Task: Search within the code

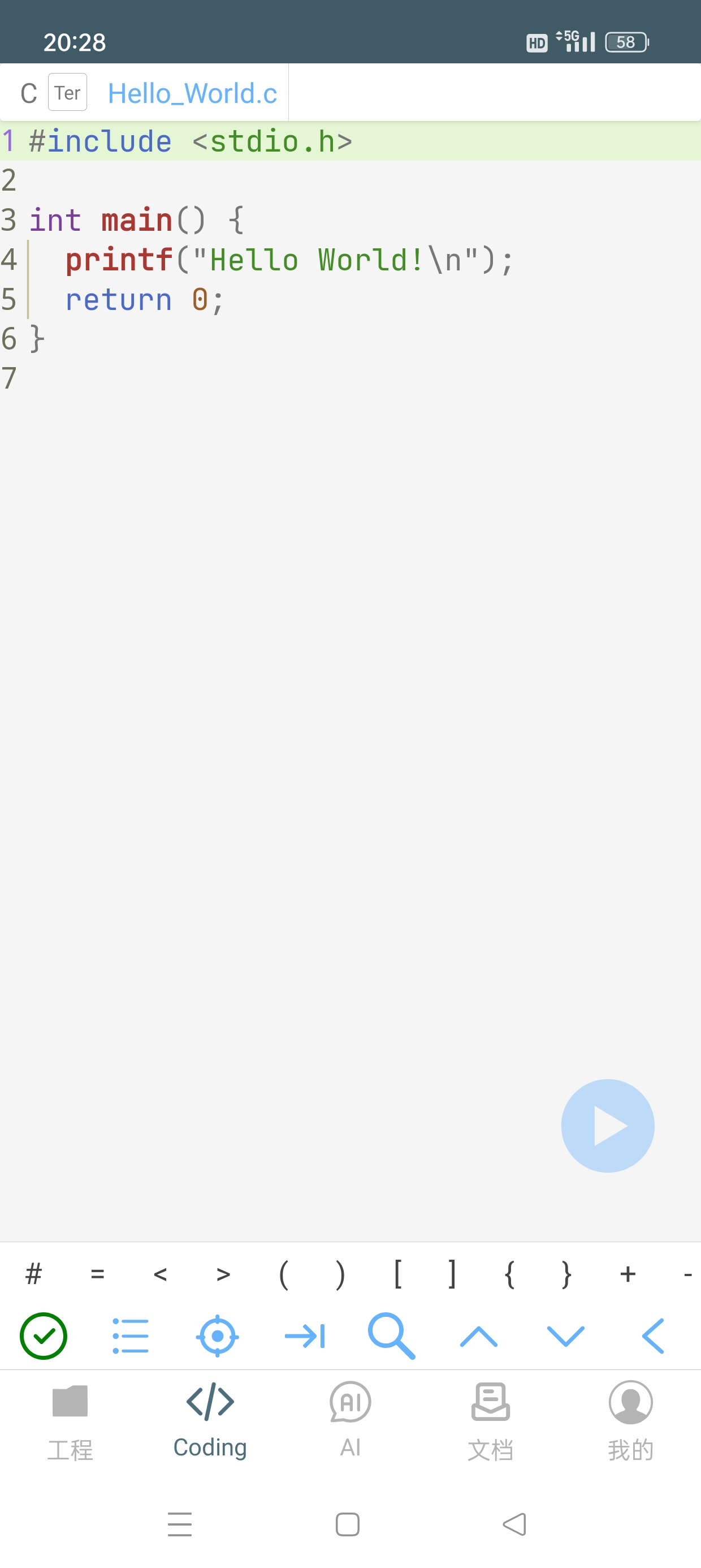Action: coord(392,1336)
